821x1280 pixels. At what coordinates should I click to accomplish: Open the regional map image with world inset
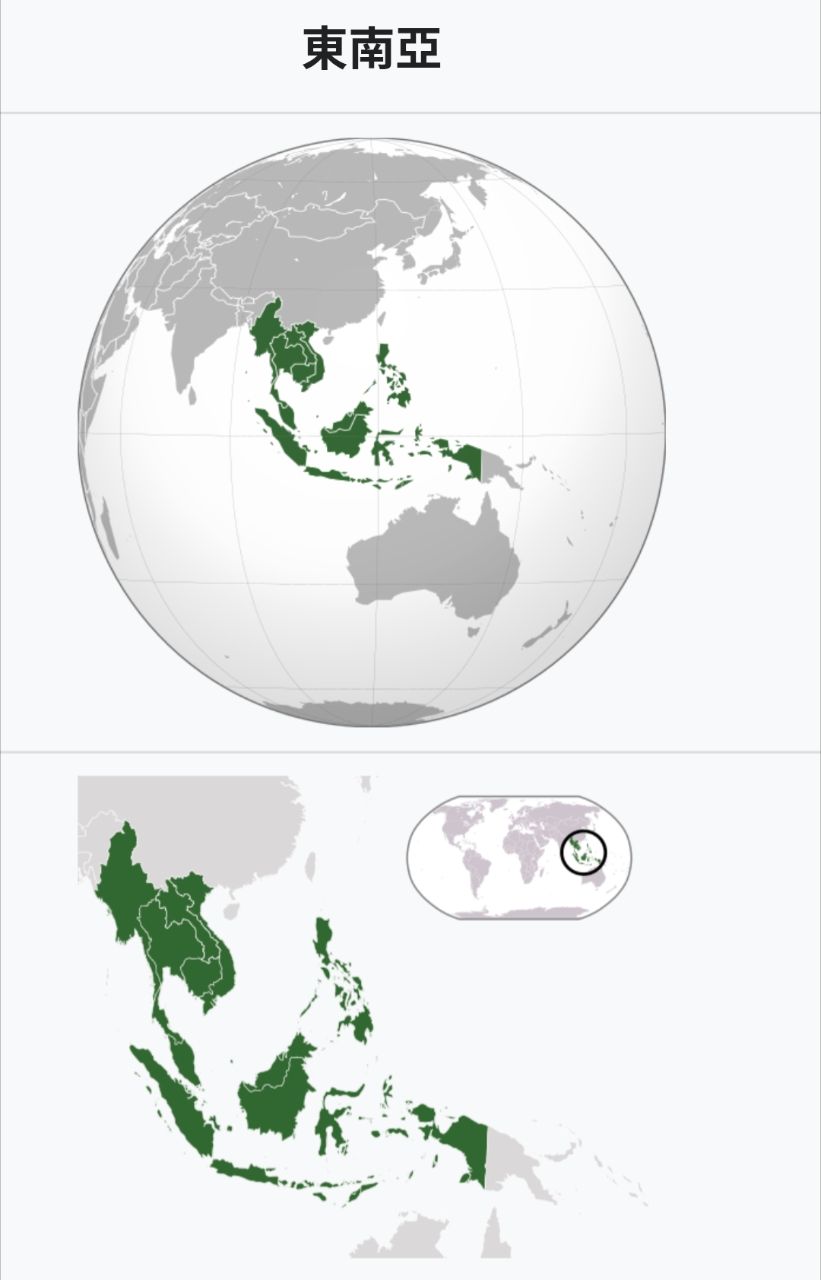(370, 1015)
